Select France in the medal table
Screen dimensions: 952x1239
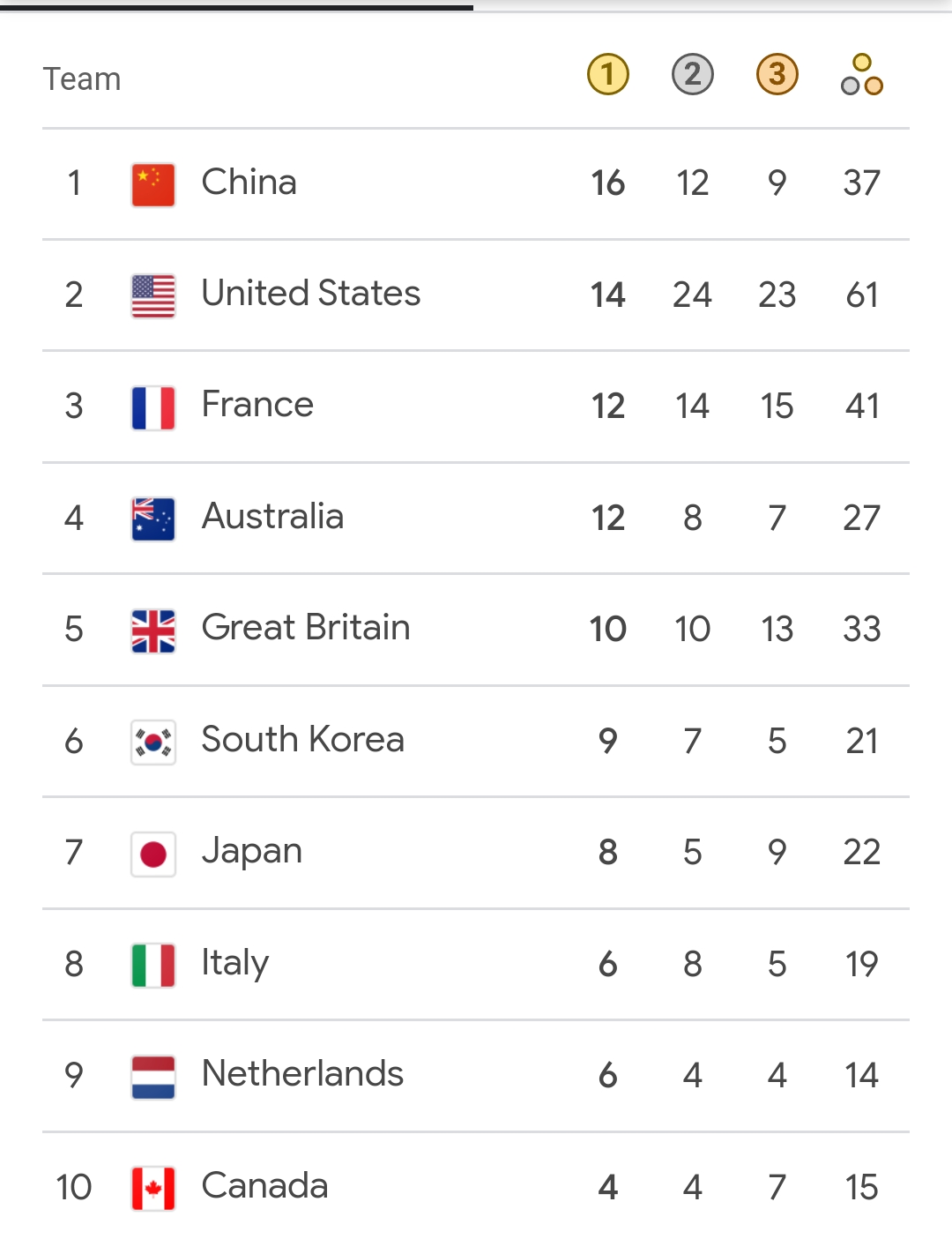pyautogui.click(x=257, y=406)
